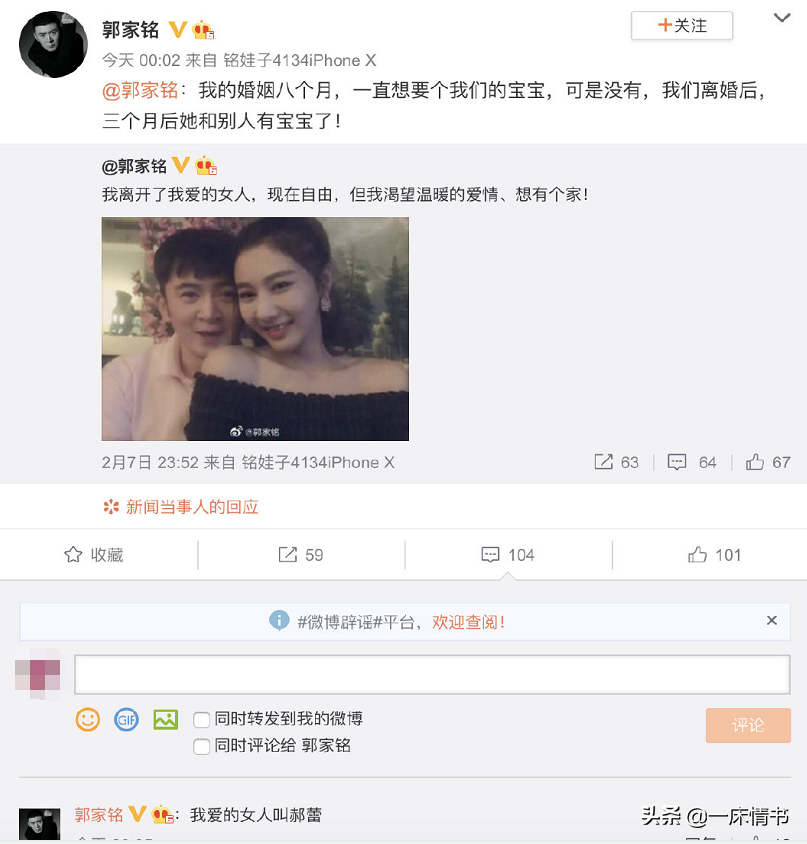Click the +关注 follow button

681,26
